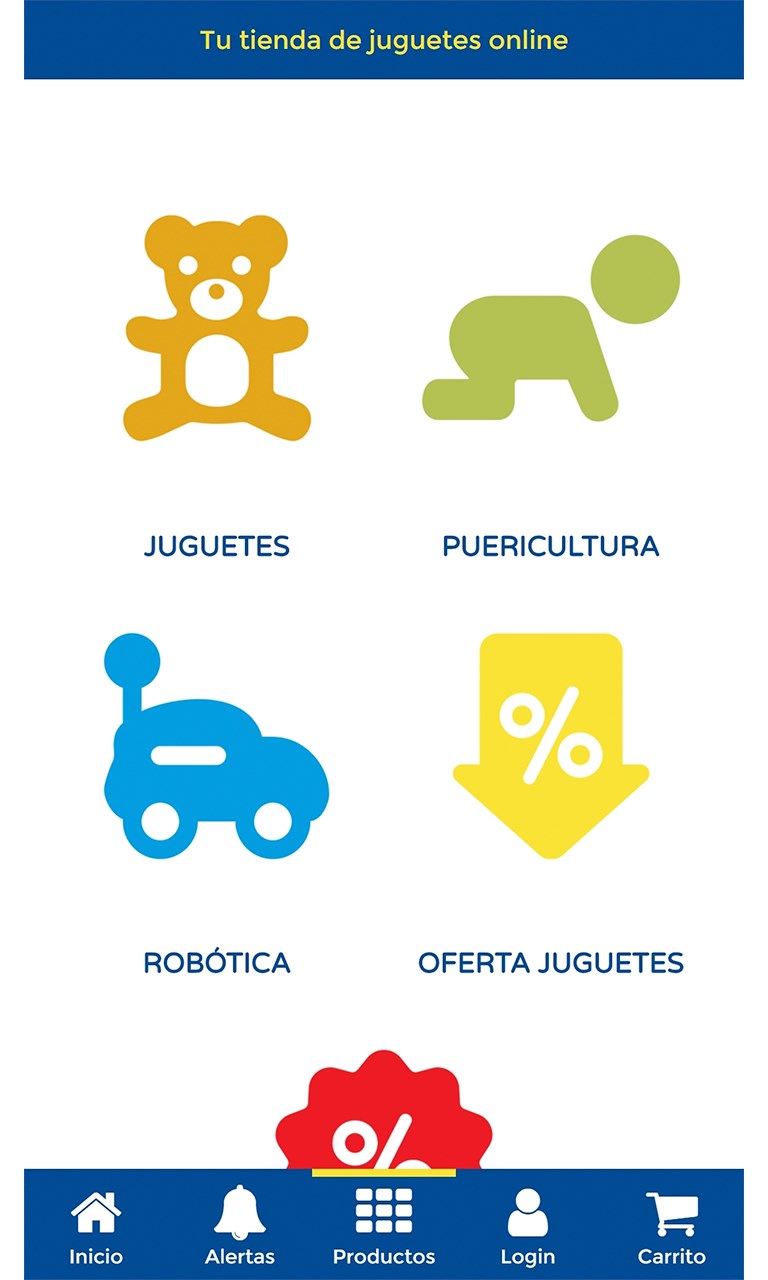768x1280 pixels.
Task: Open the Juguetes category
Action: pos(217,330)
